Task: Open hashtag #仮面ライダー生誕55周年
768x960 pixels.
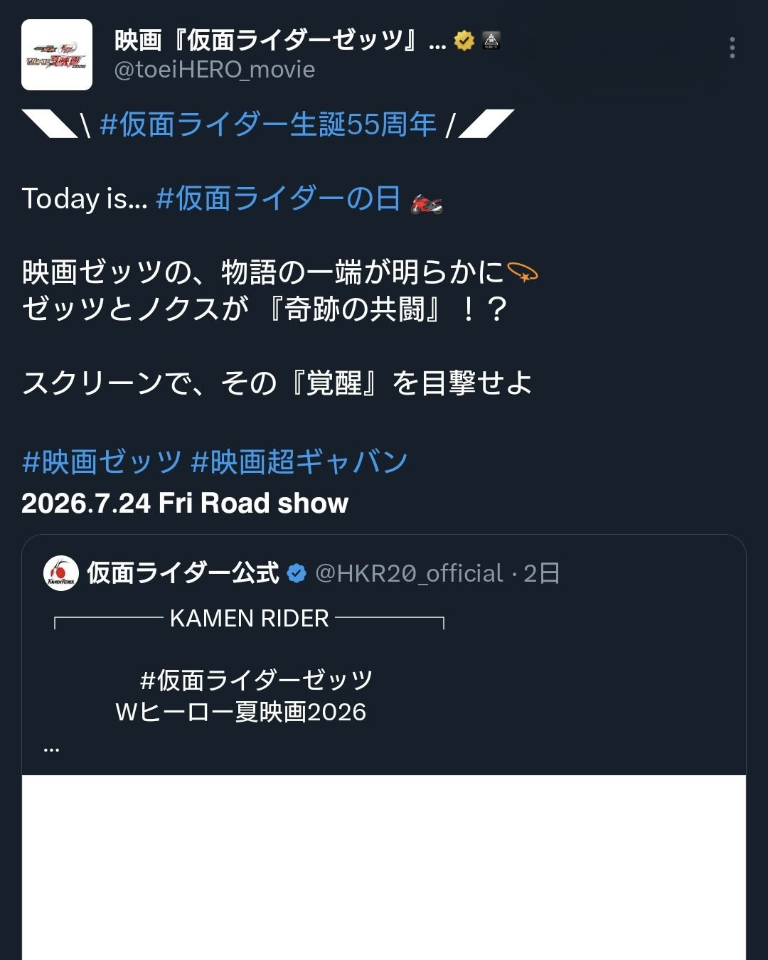Action: (267, 125)
